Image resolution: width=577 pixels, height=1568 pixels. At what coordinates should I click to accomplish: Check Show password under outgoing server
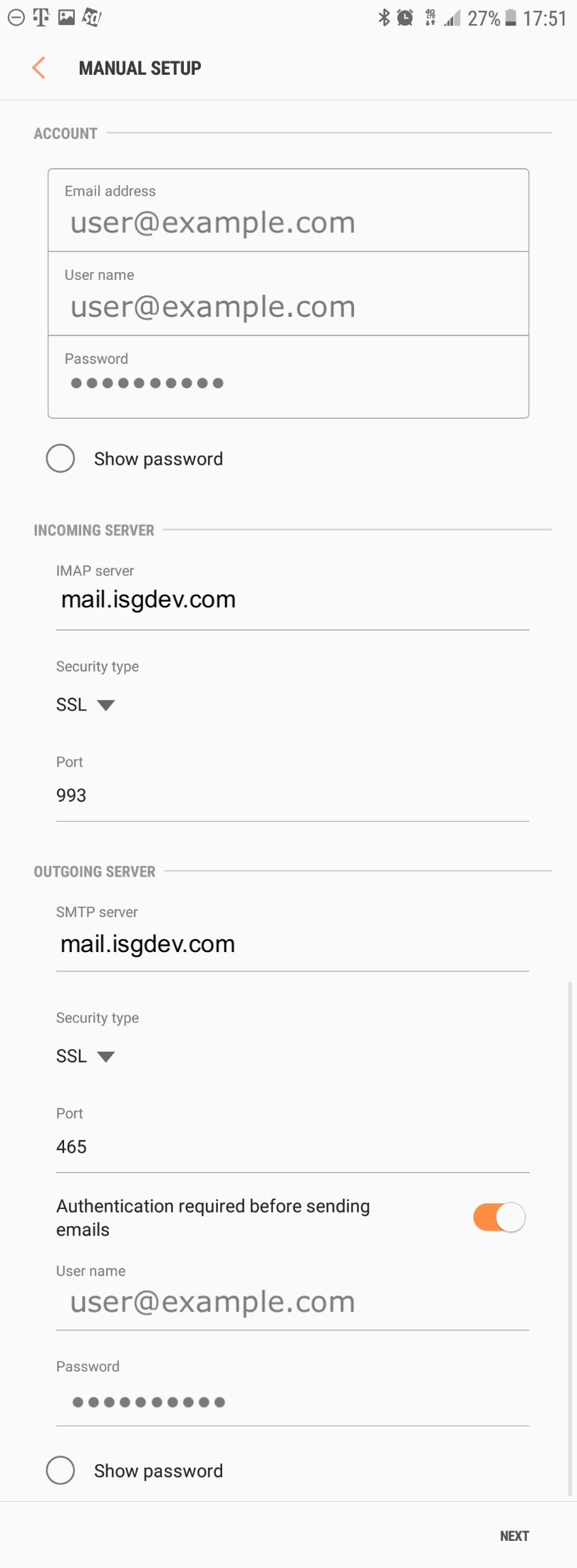coord(61,1470)
